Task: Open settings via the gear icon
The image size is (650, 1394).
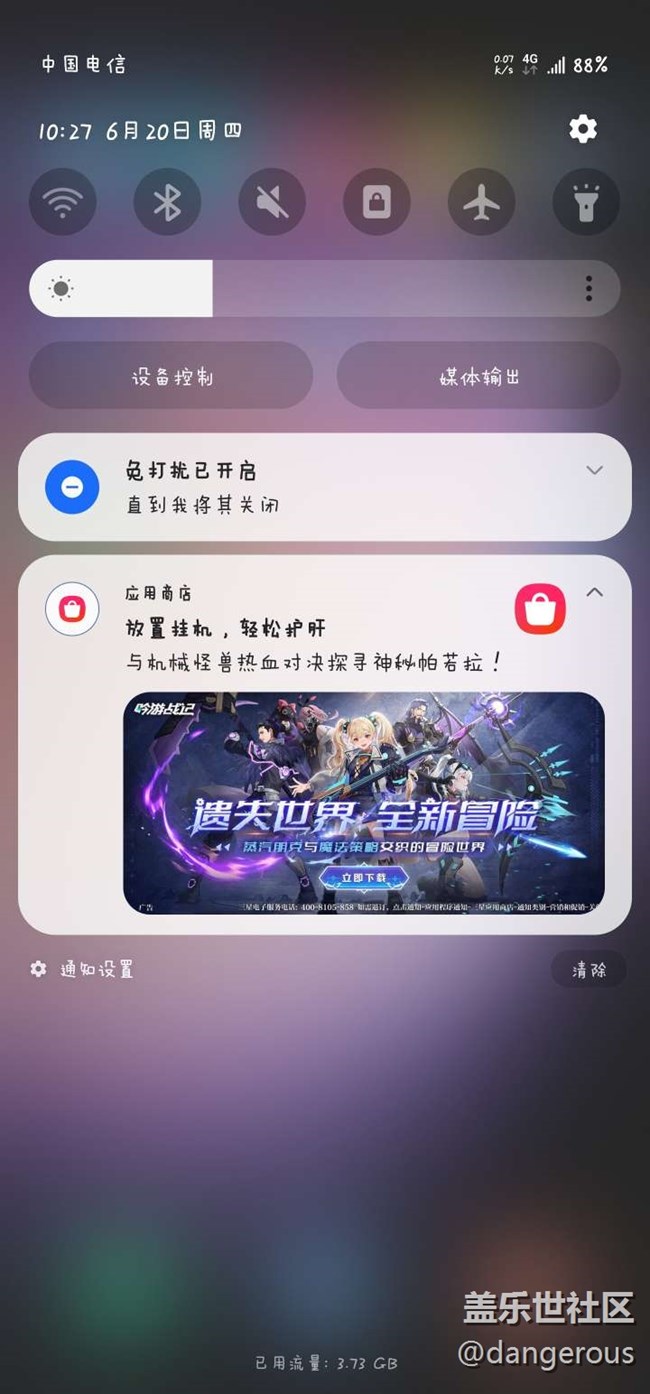Action: (583, 129)
